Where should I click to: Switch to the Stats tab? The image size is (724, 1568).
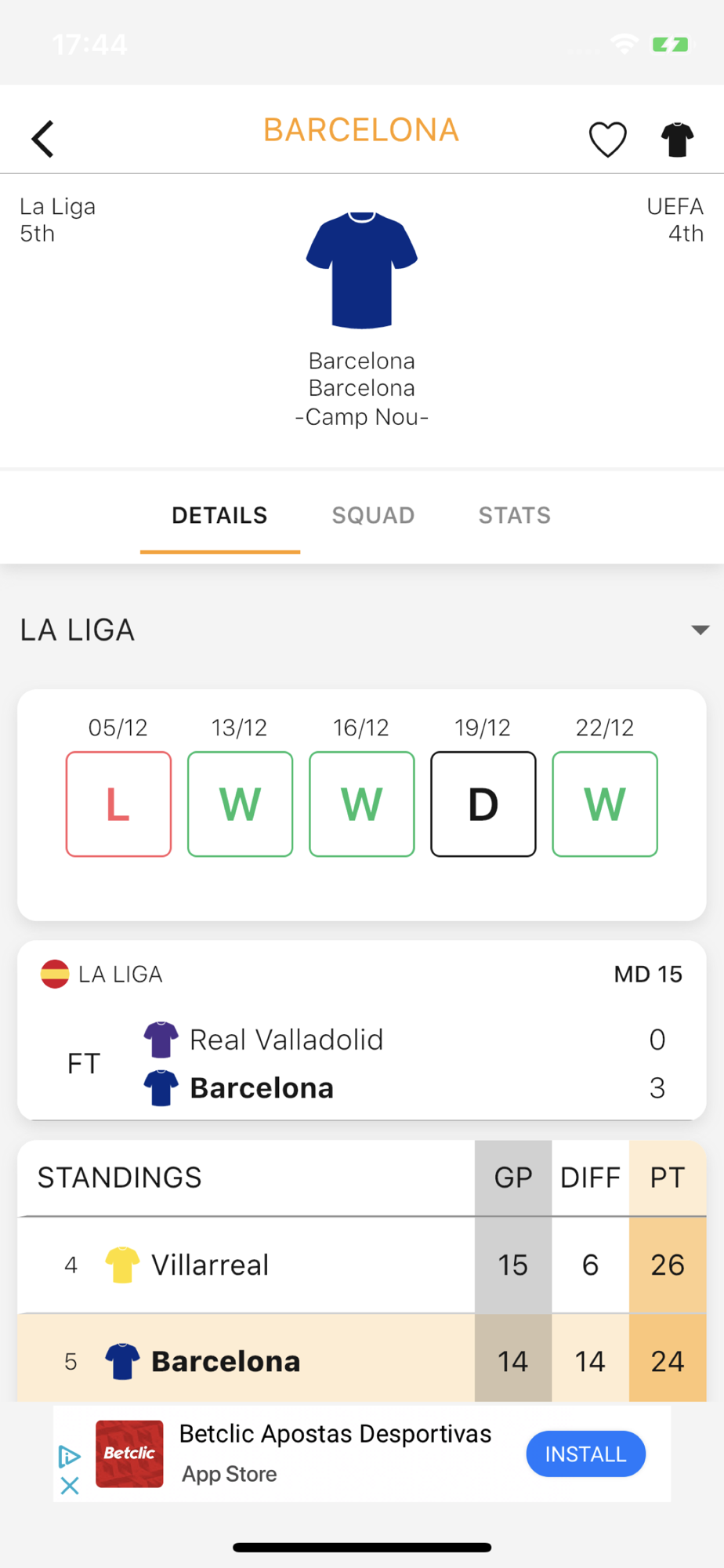tap(515, 515)
